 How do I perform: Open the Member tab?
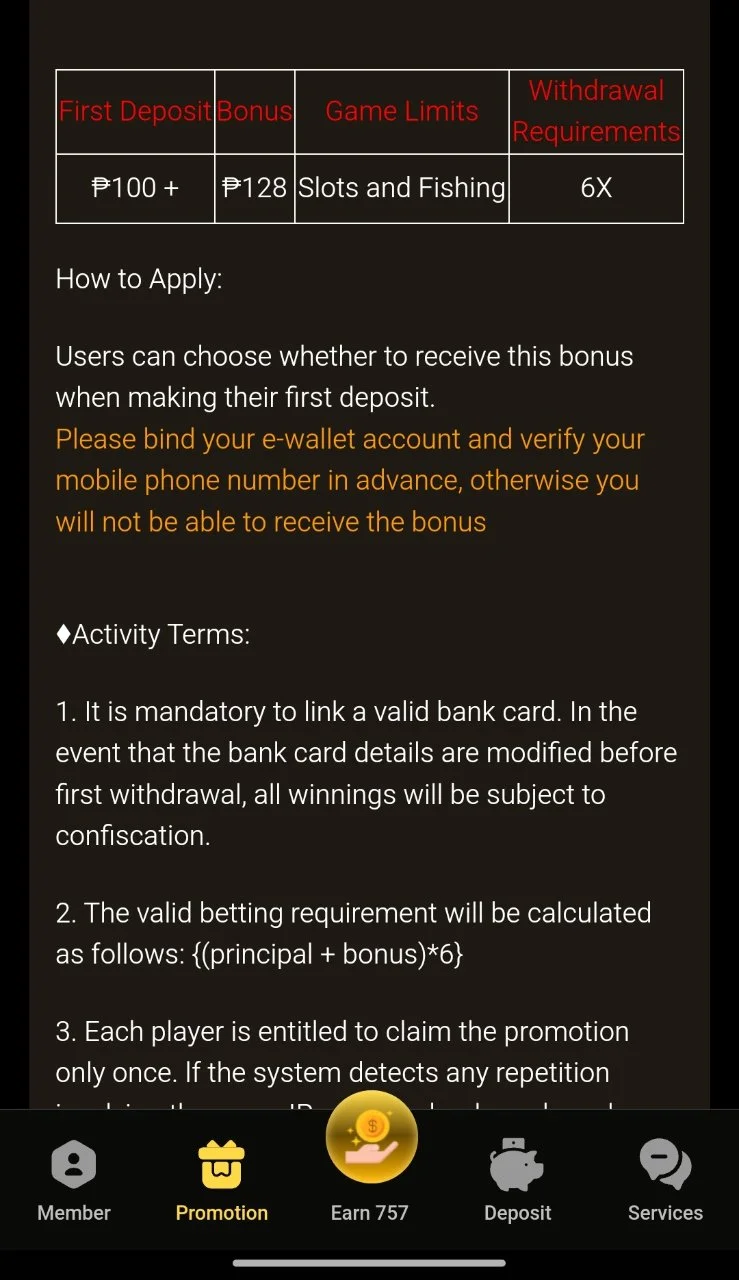[x=74, y=1183]
